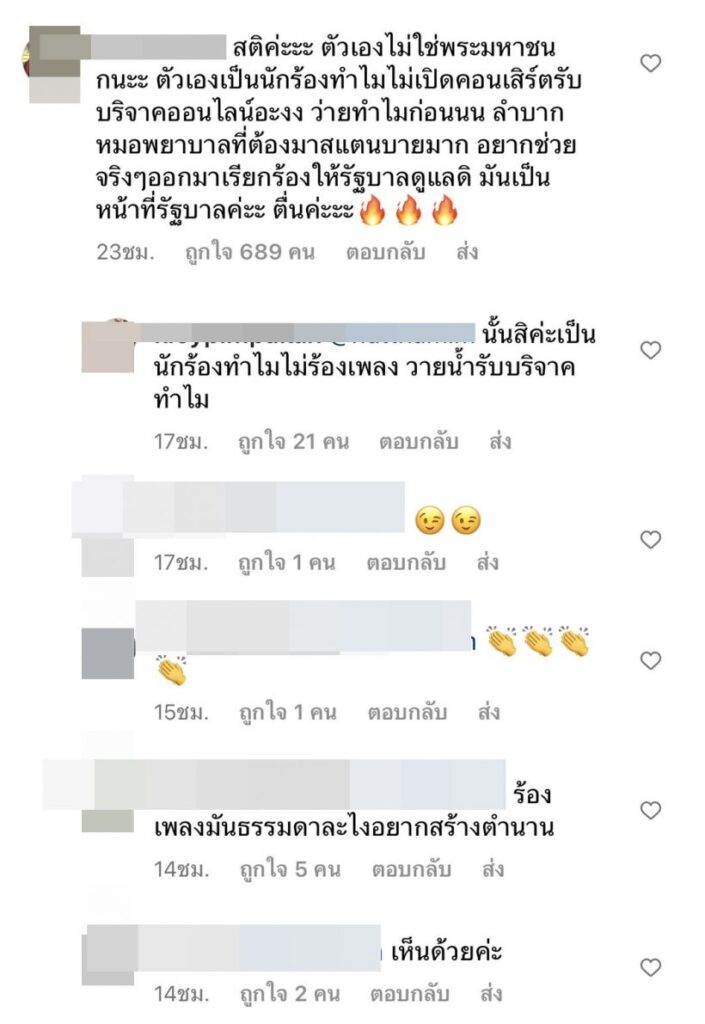Reply to the clapping hands comment
The height and width of the screenshot is (1024, 705).
pos(404,713)
